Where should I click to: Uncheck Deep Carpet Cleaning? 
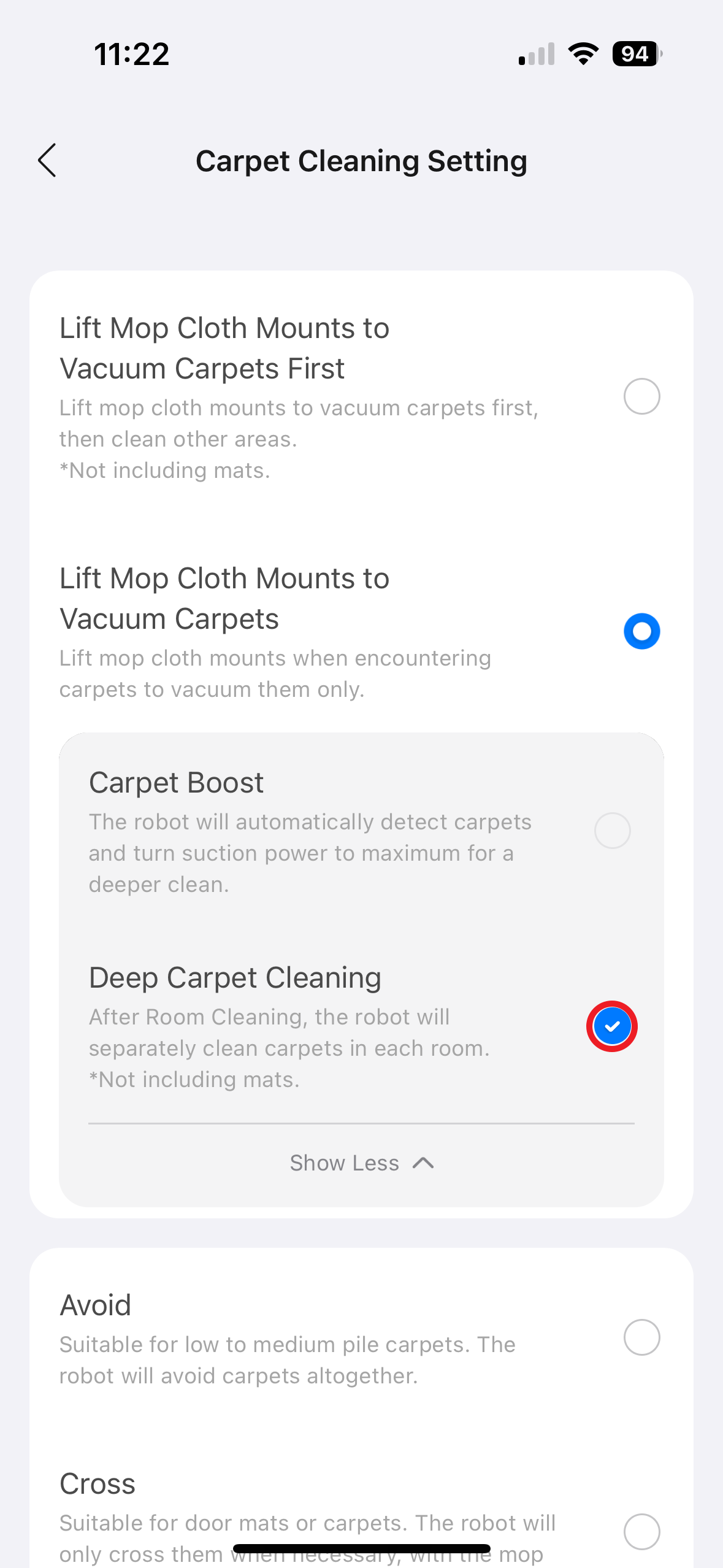pos(611,1026)
